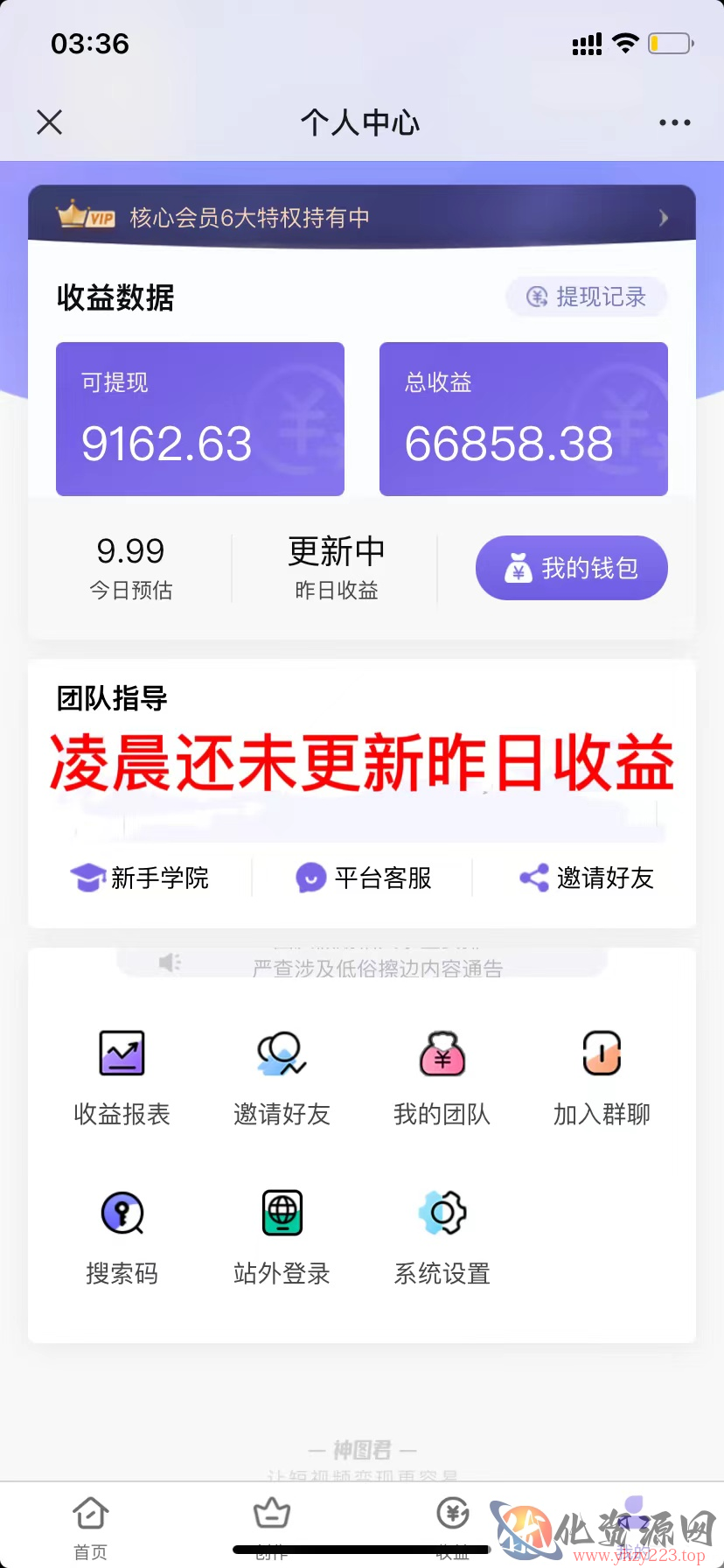This screenshot has width=724, height=1568.
Task: Open 我的钱包 wallet
Action: tap(572, 568)
